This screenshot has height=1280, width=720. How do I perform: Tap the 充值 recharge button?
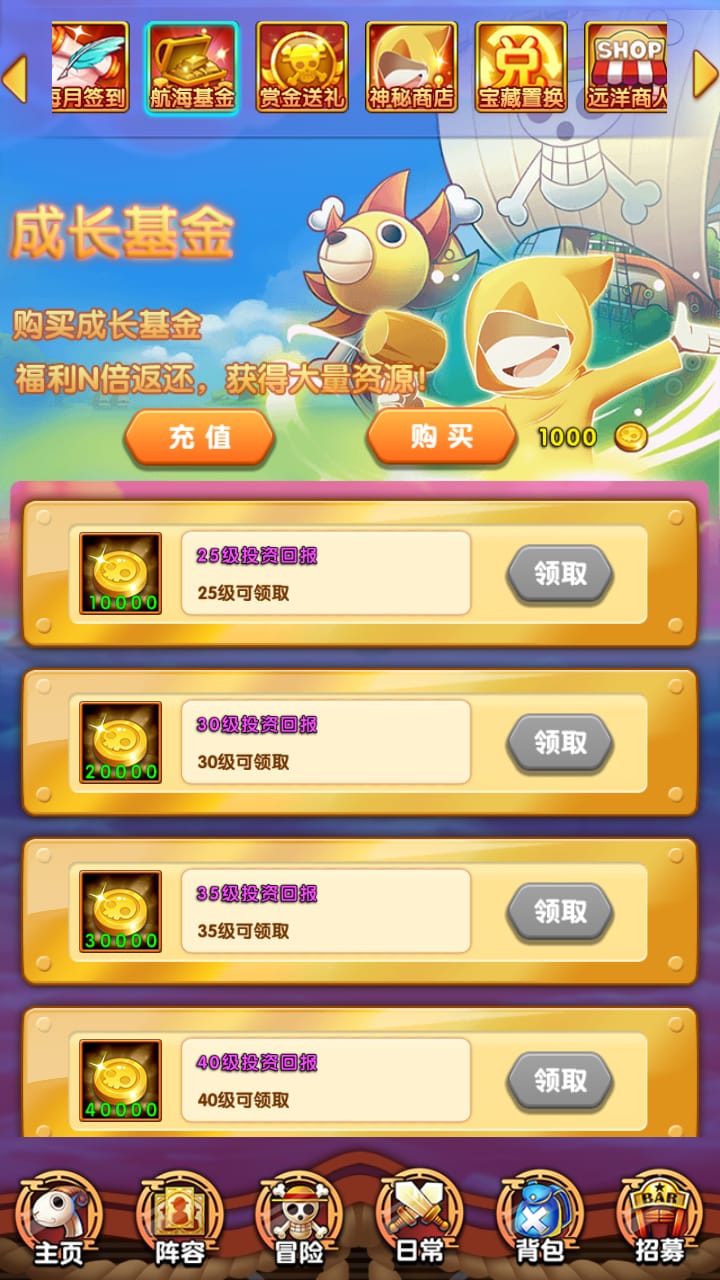[199, 437]
